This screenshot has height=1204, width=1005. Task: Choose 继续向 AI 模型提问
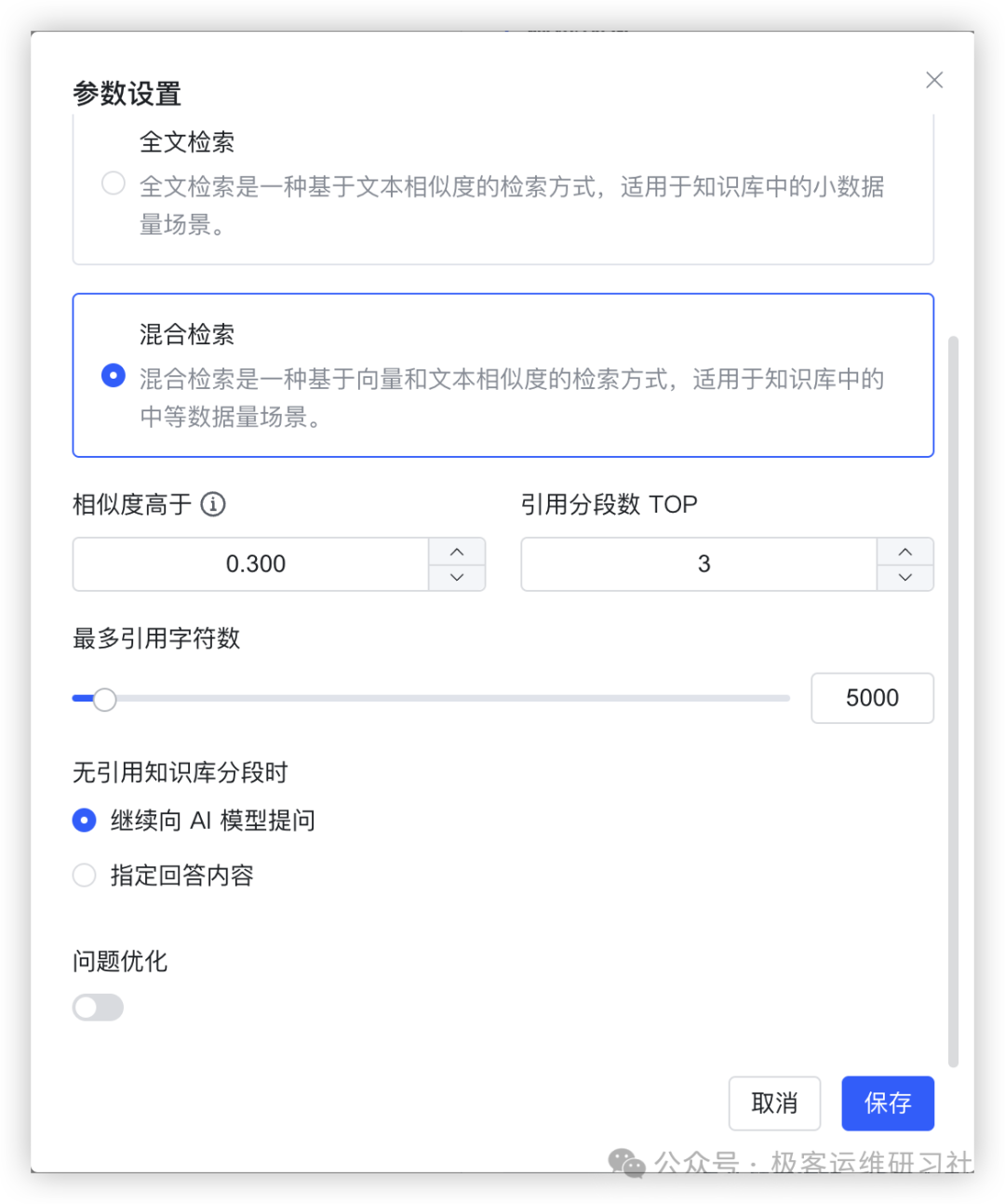[x=85, y=821]
